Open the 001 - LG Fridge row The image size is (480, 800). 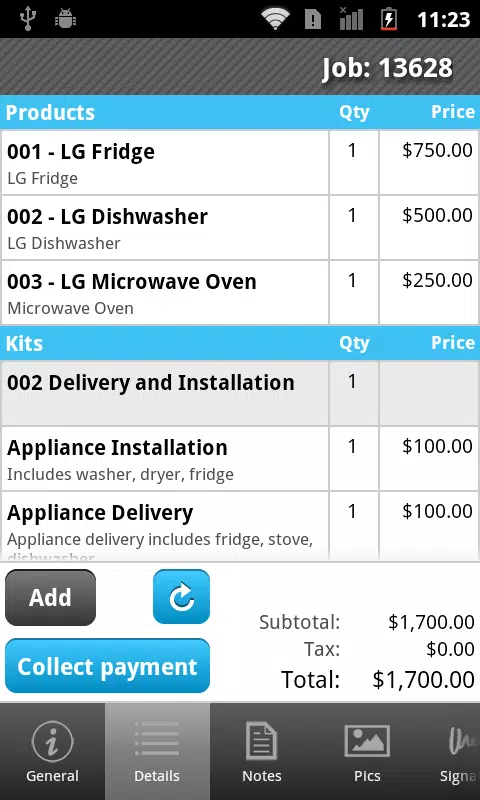click(240, 163)
